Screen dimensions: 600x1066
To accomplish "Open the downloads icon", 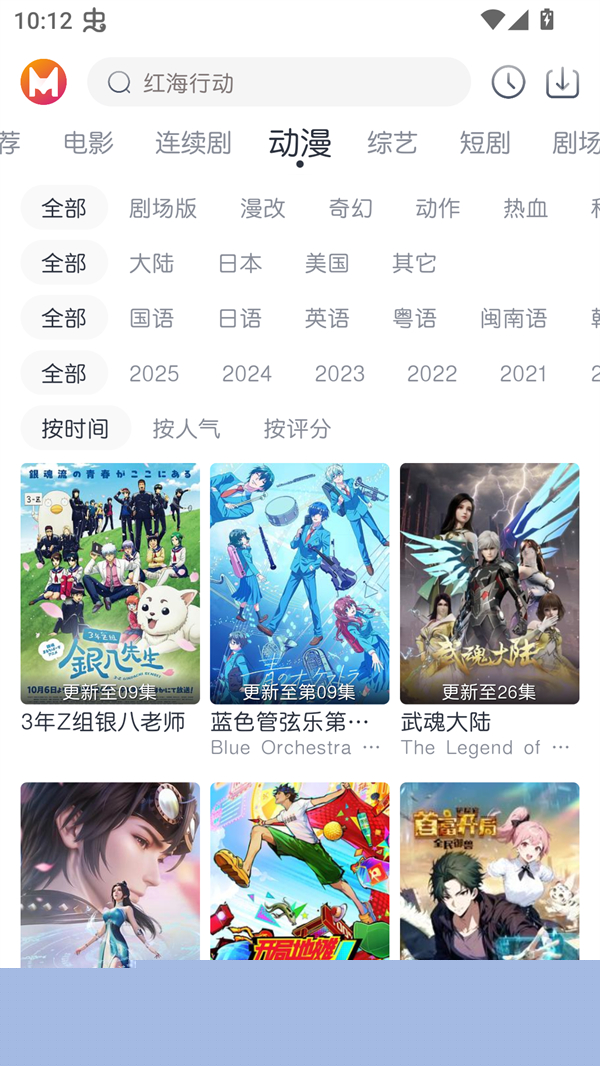I will pos(562,82).
